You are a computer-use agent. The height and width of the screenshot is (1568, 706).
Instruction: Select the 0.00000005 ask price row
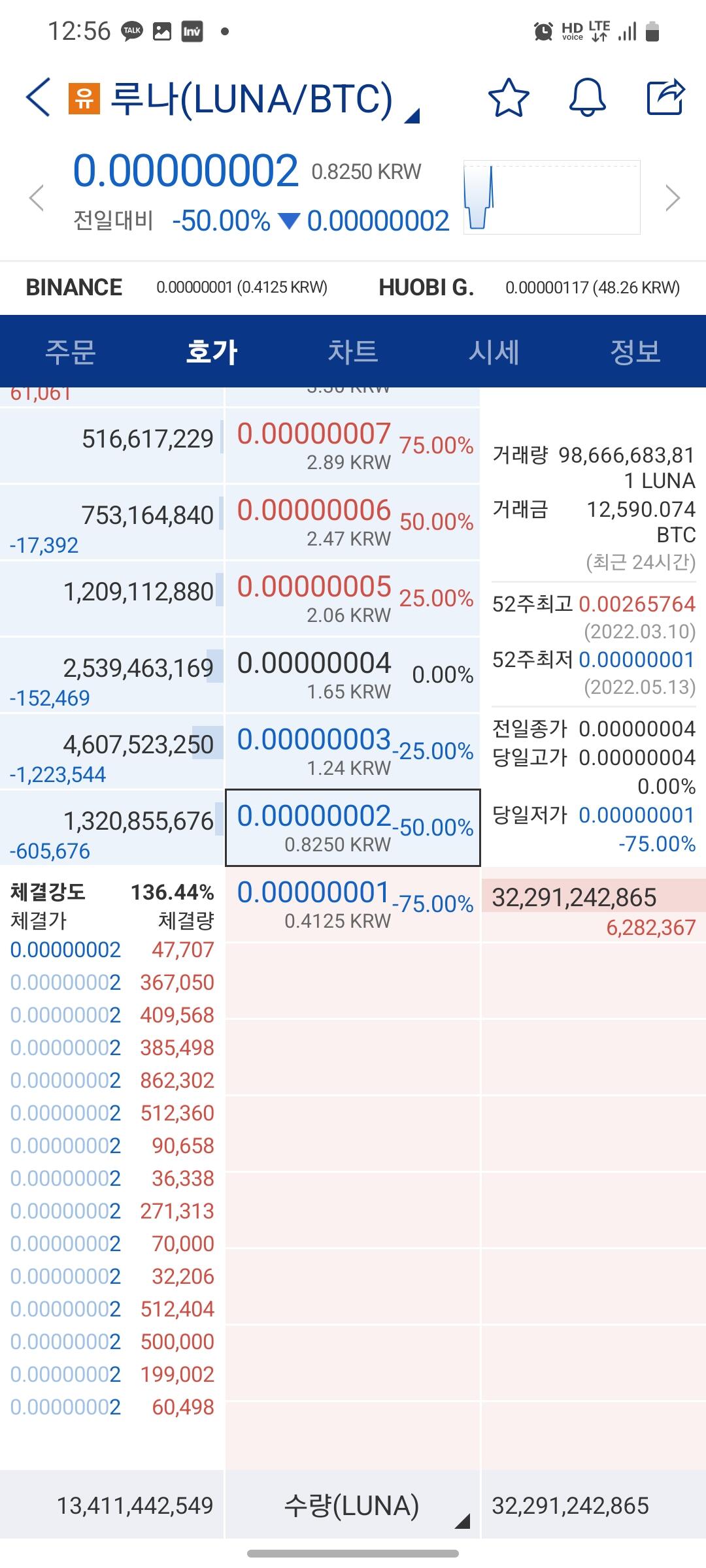click(x=353, y=598)
